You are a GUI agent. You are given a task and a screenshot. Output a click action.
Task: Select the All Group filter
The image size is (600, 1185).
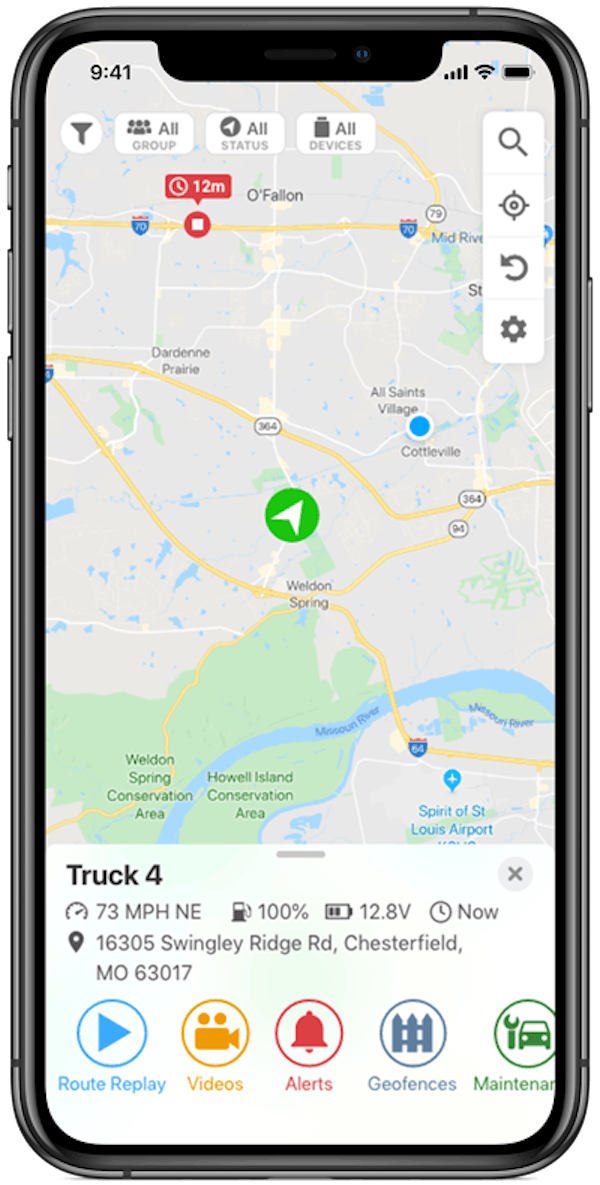[154, 133]
